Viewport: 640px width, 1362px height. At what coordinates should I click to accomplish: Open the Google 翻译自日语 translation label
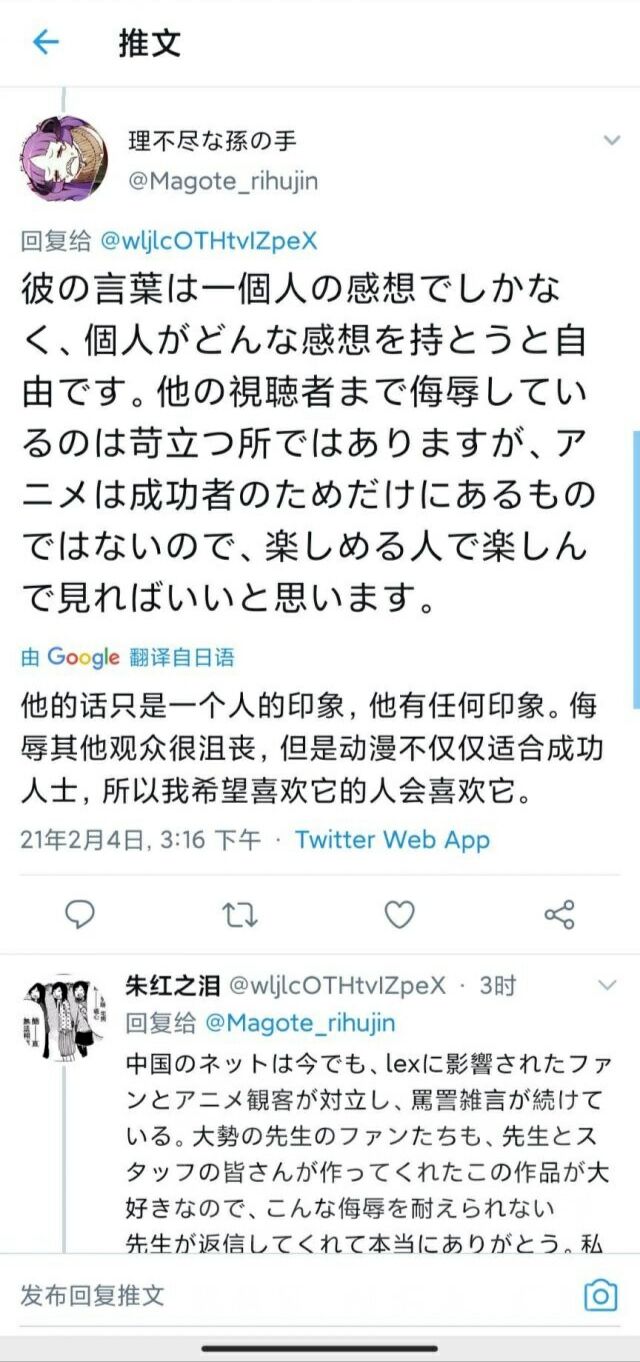(x=128, y=657)
